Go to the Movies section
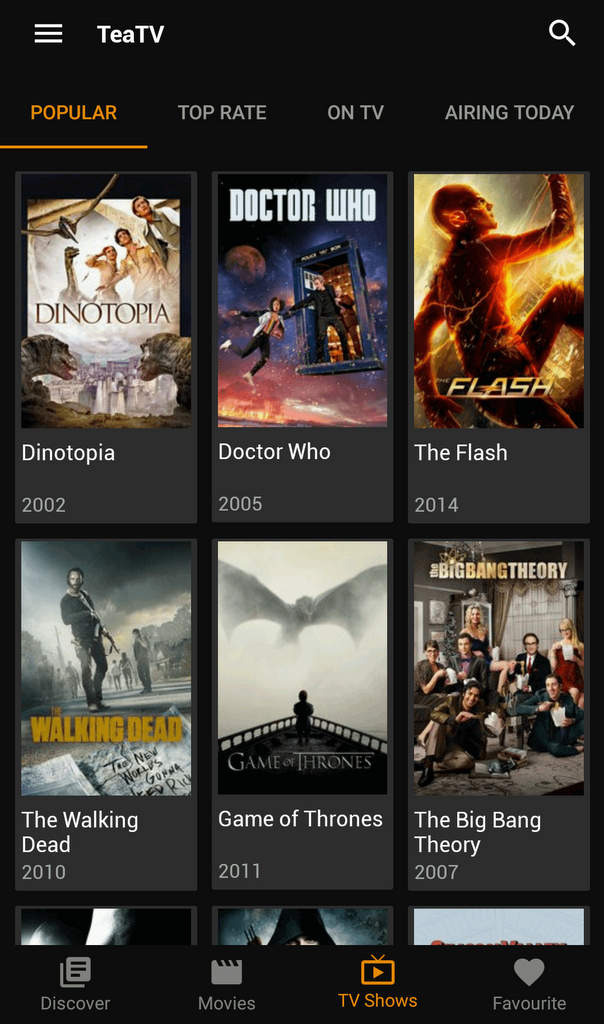Screen dimensions: 604x1024 point(226,985)
